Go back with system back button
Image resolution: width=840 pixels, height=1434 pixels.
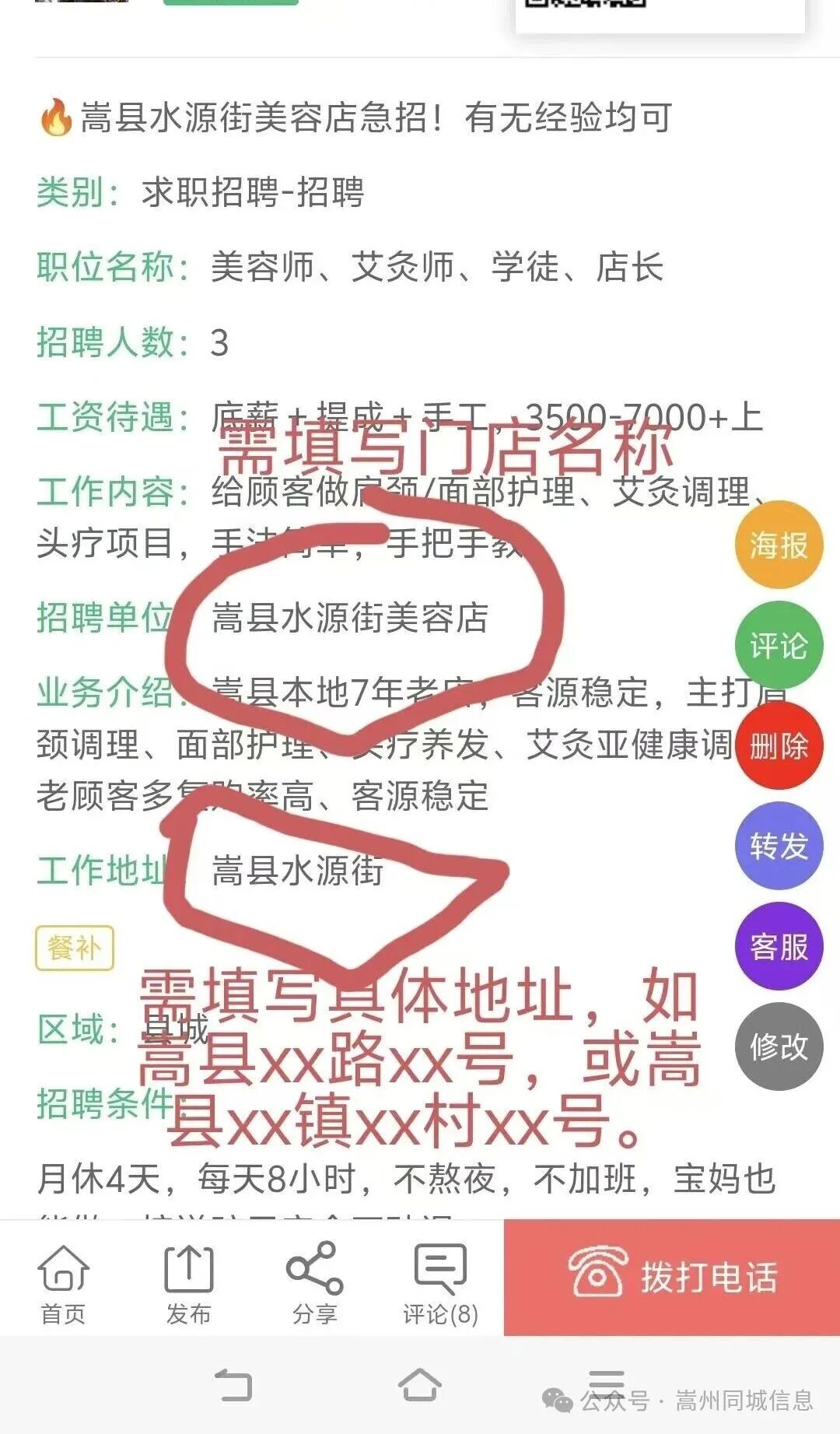tap(233, 1384)
